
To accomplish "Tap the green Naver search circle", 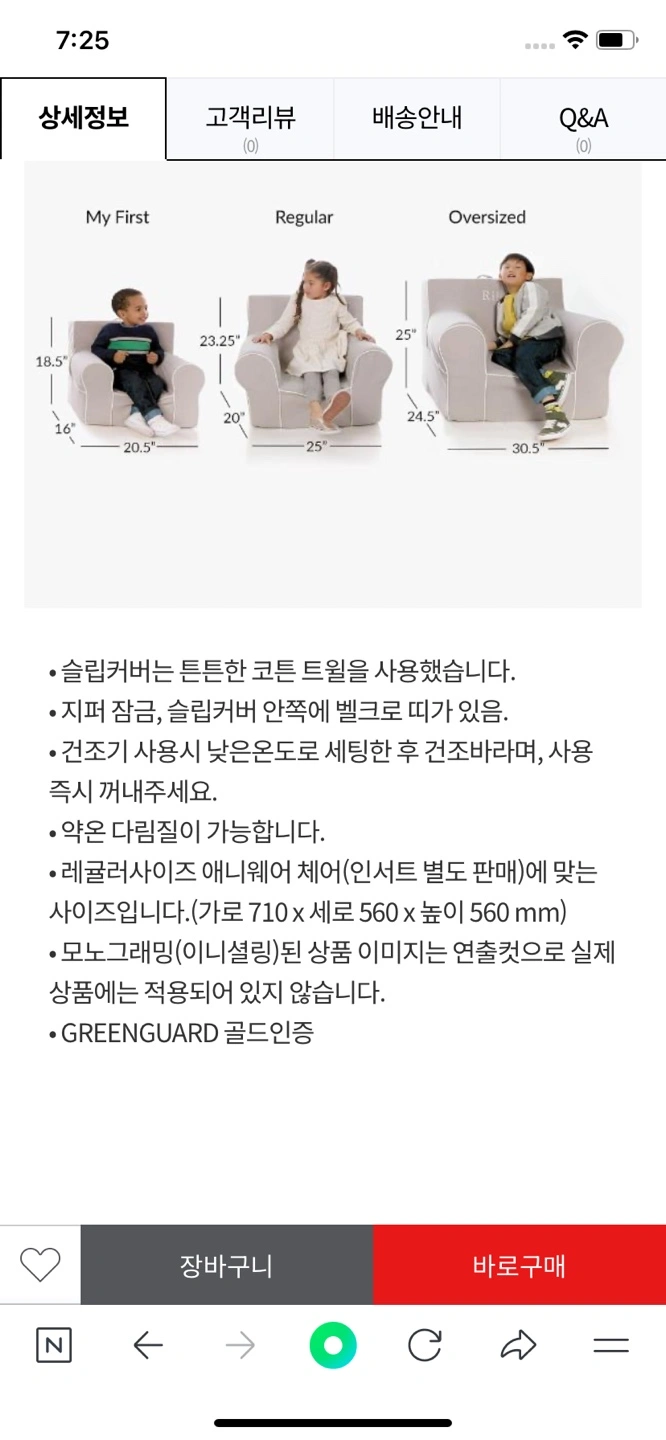I will tap(333, 1345).
